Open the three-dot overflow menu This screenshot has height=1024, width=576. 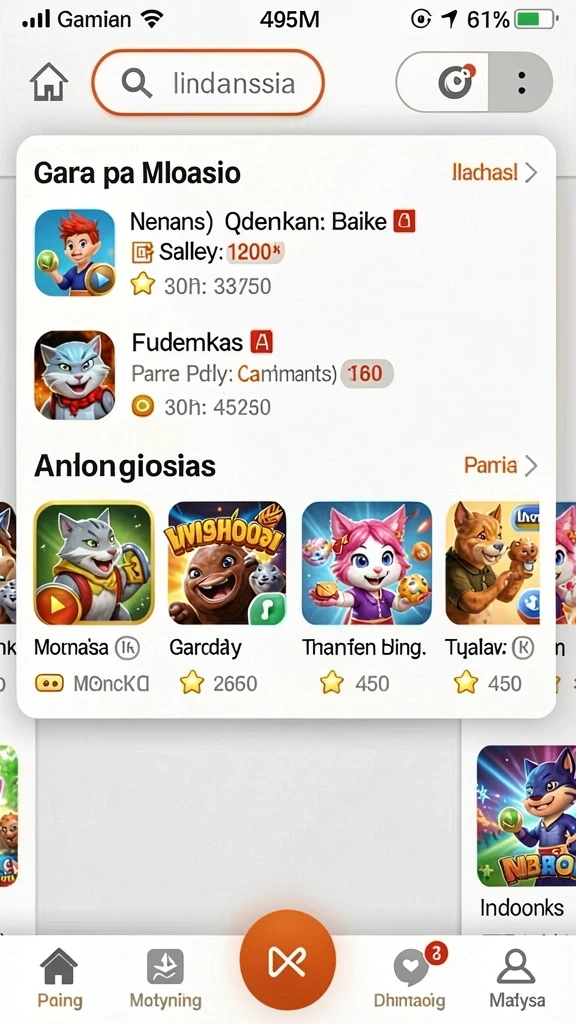pyautogui.click(x=521, y=82)
